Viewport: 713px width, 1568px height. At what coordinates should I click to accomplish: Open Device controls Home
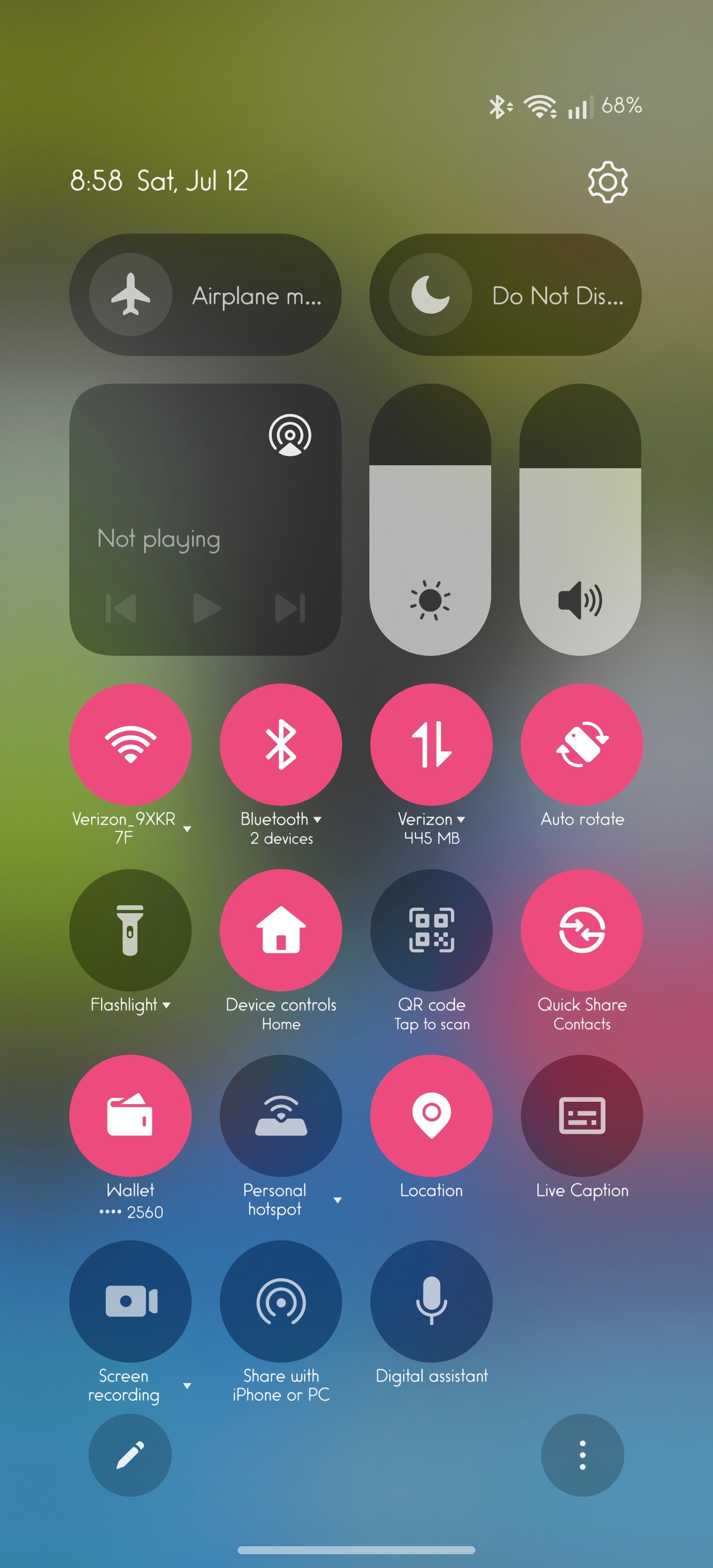coord(281,930)
